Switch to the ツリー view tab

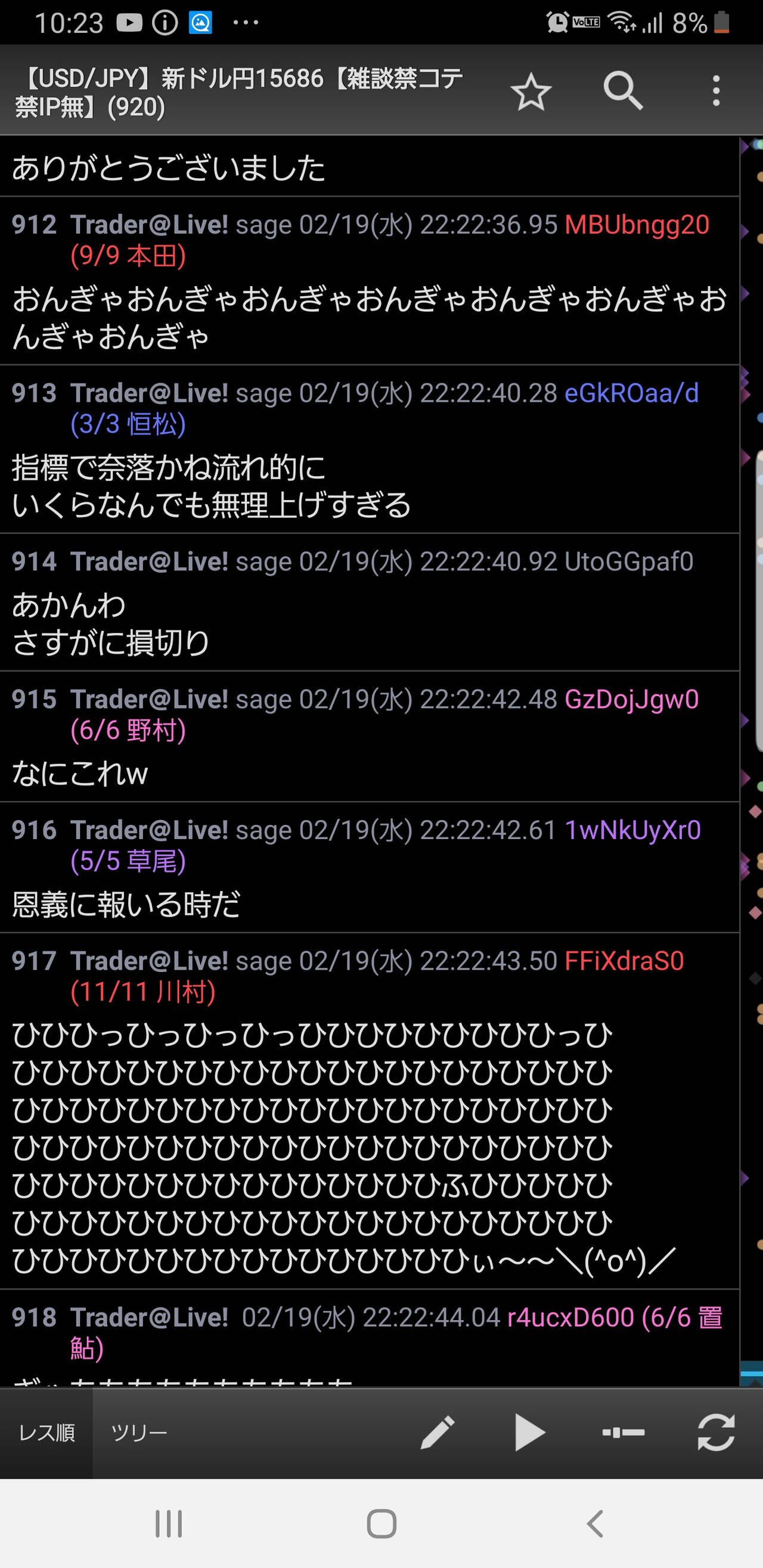click(139, 1433)
